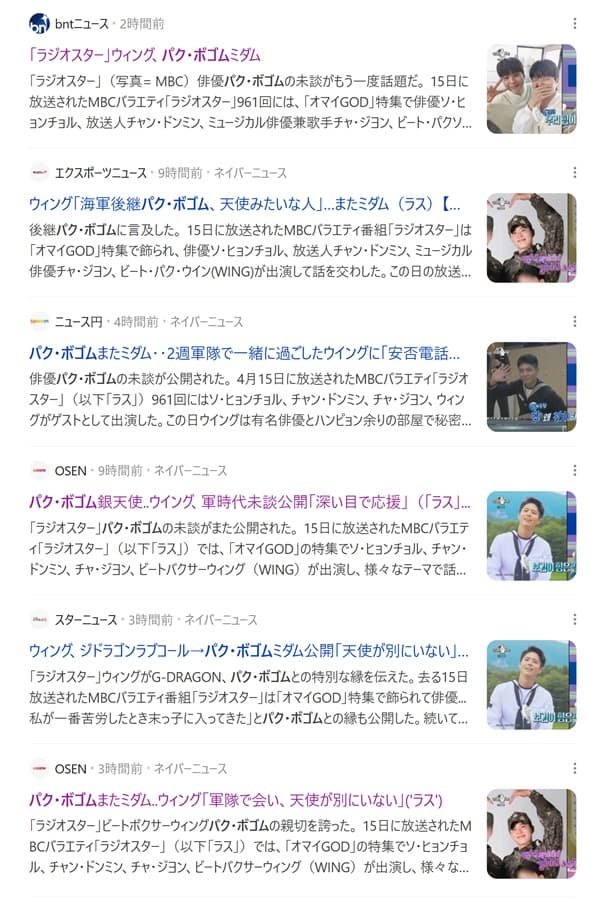This screenshot has height=902, width=600.
Task: Open the bntニュース article about ラジオスター
Action: pos(145,55)
